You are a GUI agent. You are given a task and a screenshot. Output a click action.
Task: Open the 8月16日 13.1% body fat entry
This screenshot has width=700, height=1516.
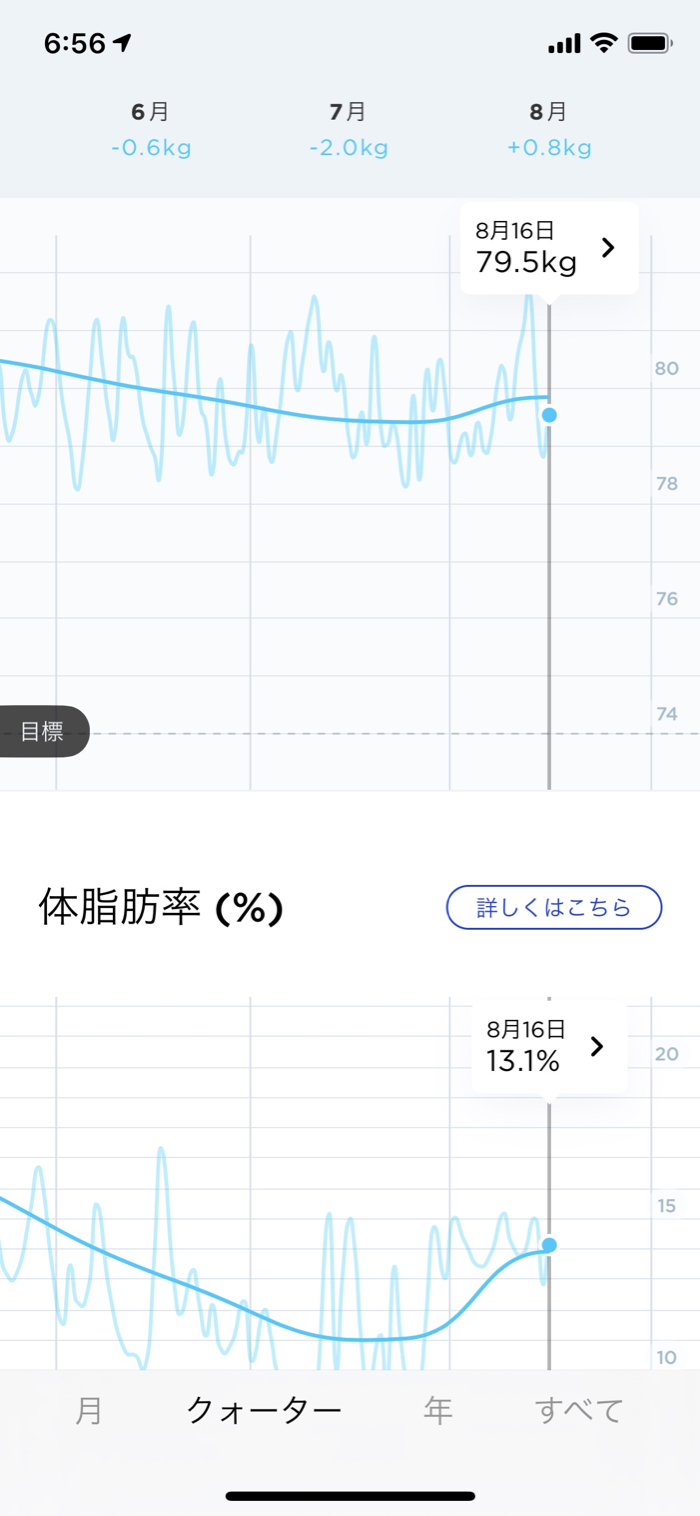549,1046
